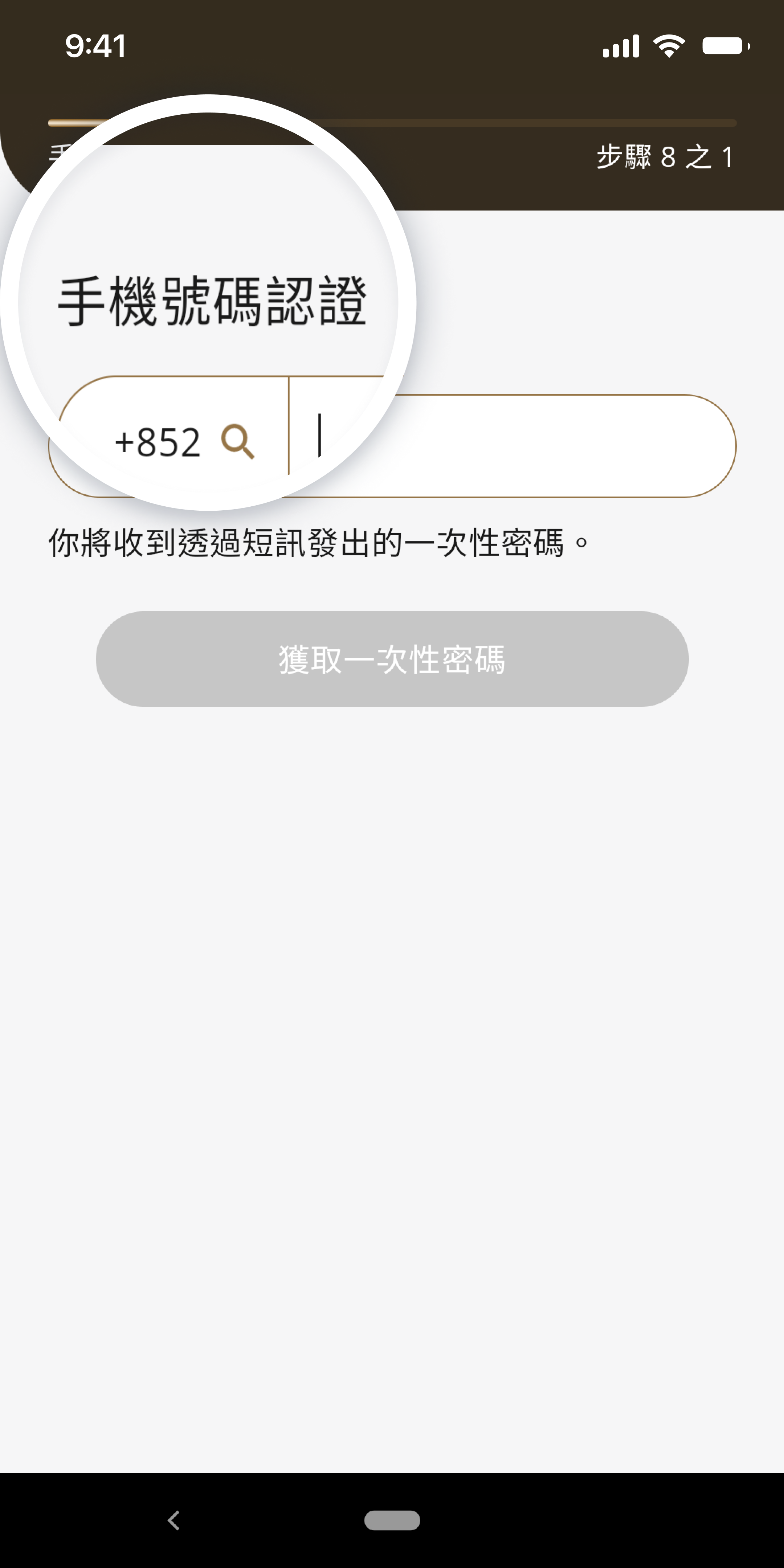The image size is (784, 1568).
Task: Go back with the system back arrow
Action: pos(174,1520)
